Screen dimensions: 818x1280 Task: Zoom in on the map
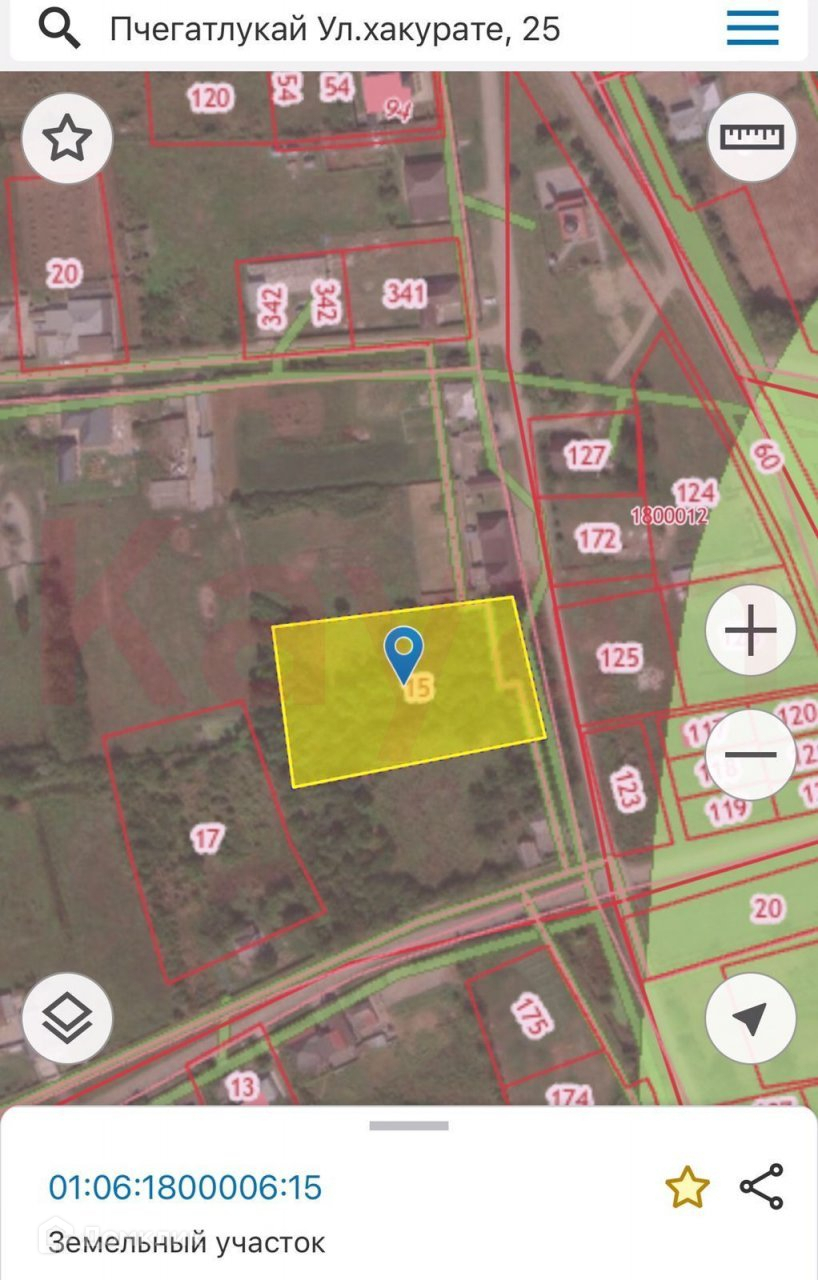750,631
